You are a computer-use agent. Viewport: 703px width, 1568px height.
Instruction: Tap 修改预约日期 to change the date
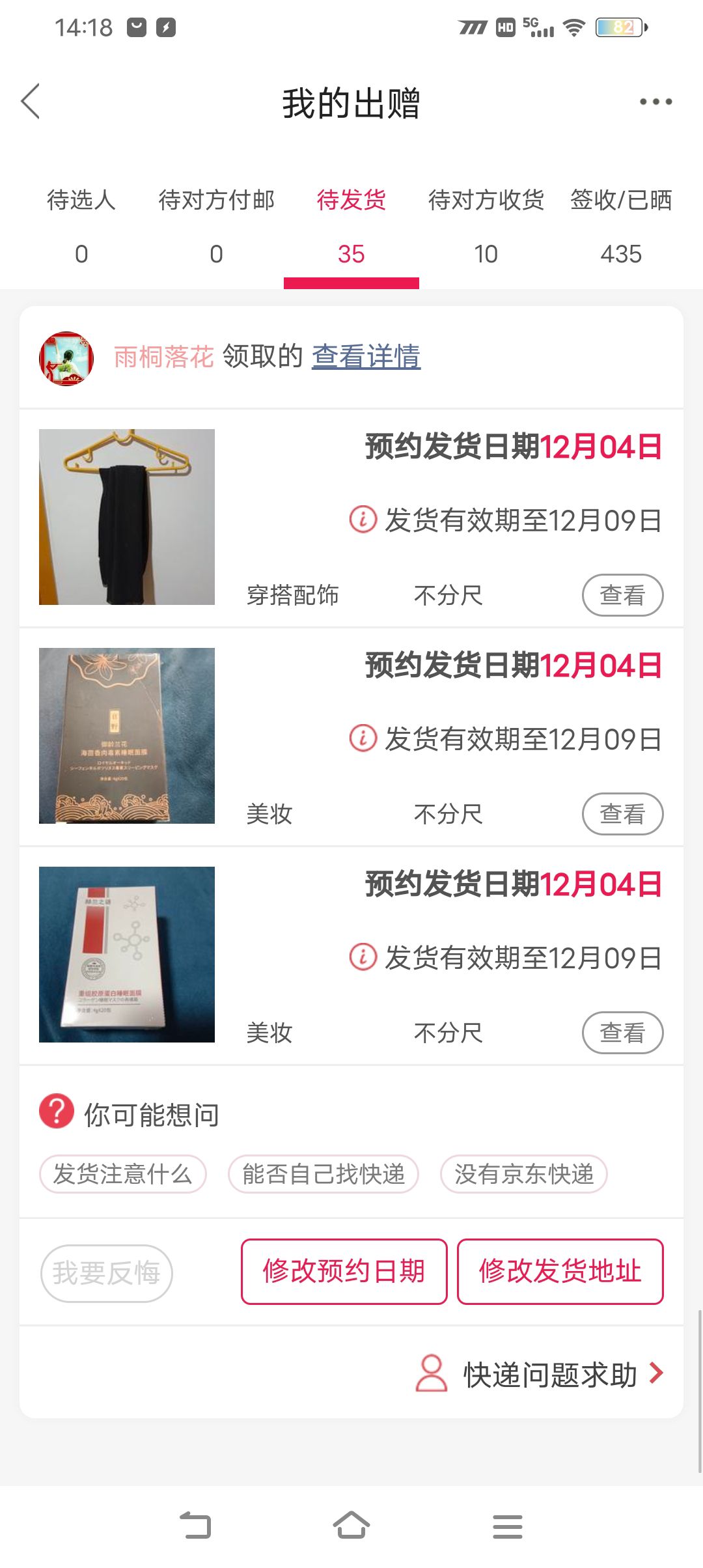click(344, 1271)
